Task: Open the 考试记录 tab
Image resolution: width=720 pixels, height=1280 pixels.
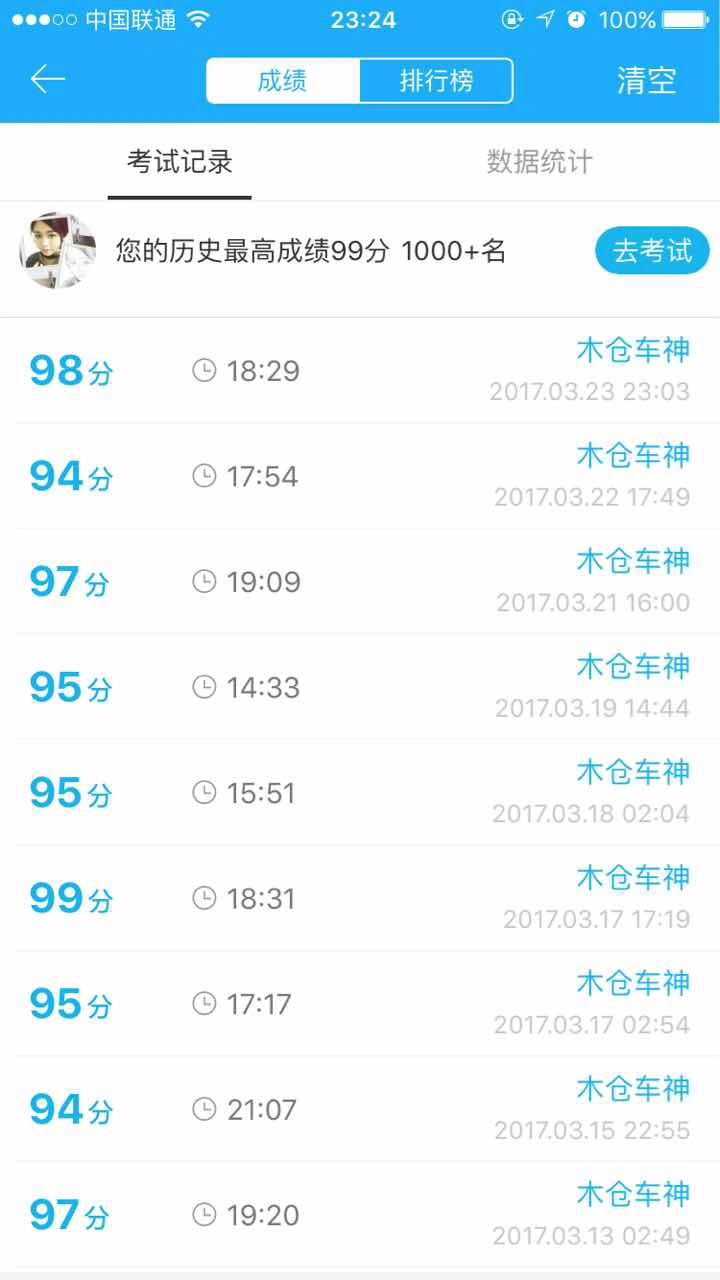Action: click(x=180, y=162)
